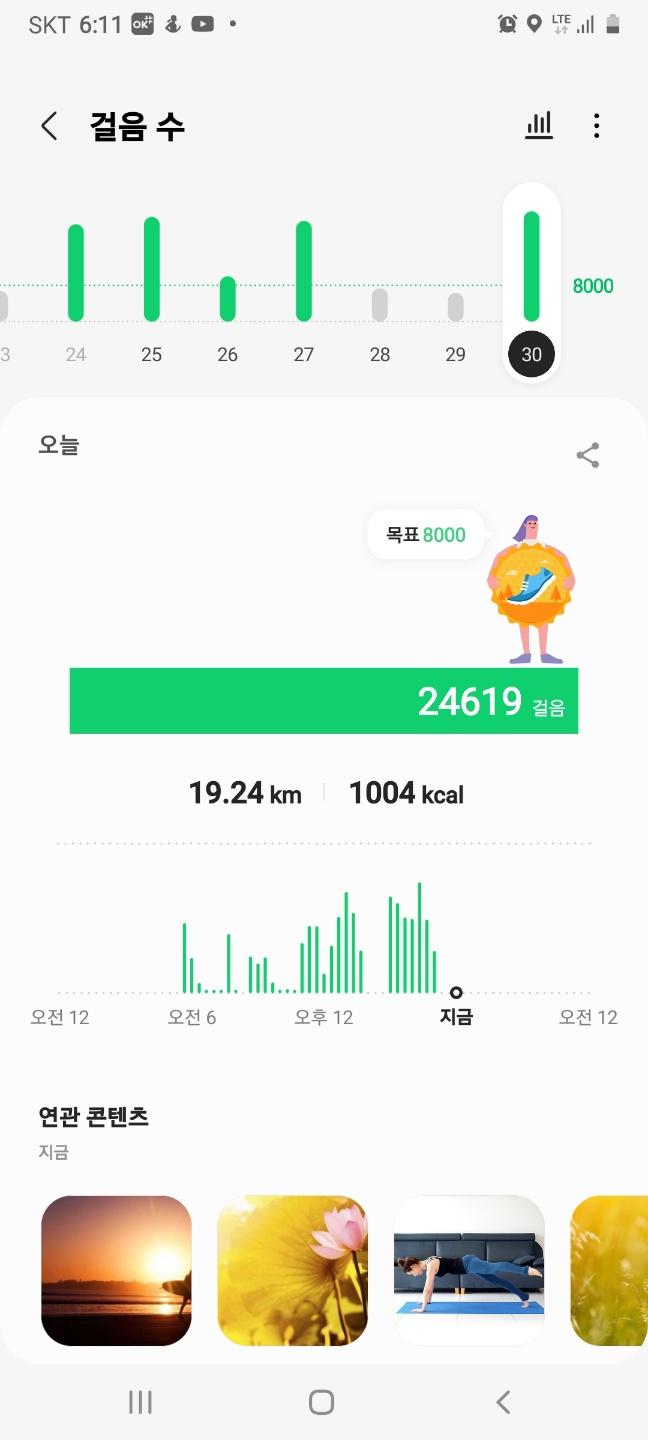The width and height of the screenshot is (648, 1440).
Task: Open the sunset surfer content tile
Action: (116, 1270)
